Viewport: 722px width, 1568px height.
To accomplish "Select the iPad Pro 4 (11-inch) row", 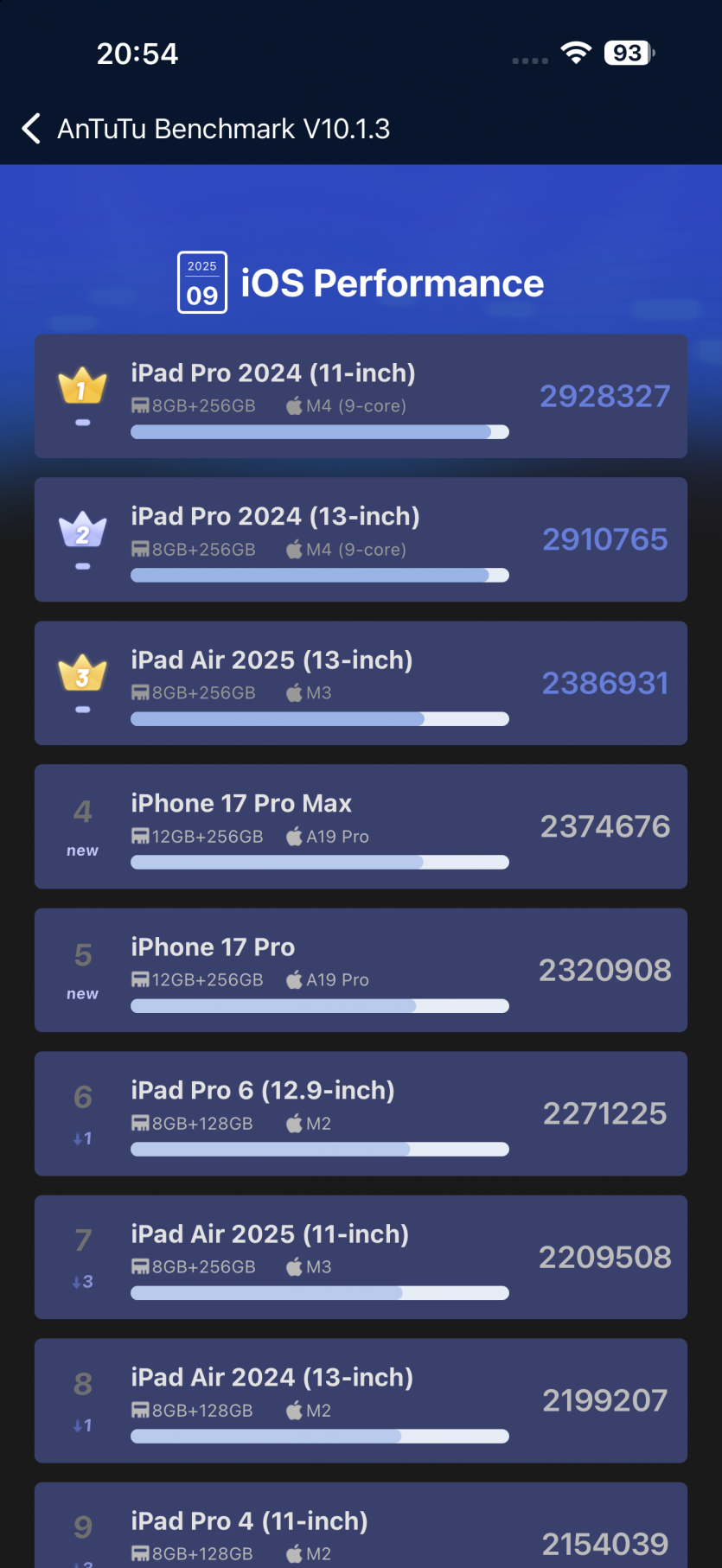I will point(361,1528).
